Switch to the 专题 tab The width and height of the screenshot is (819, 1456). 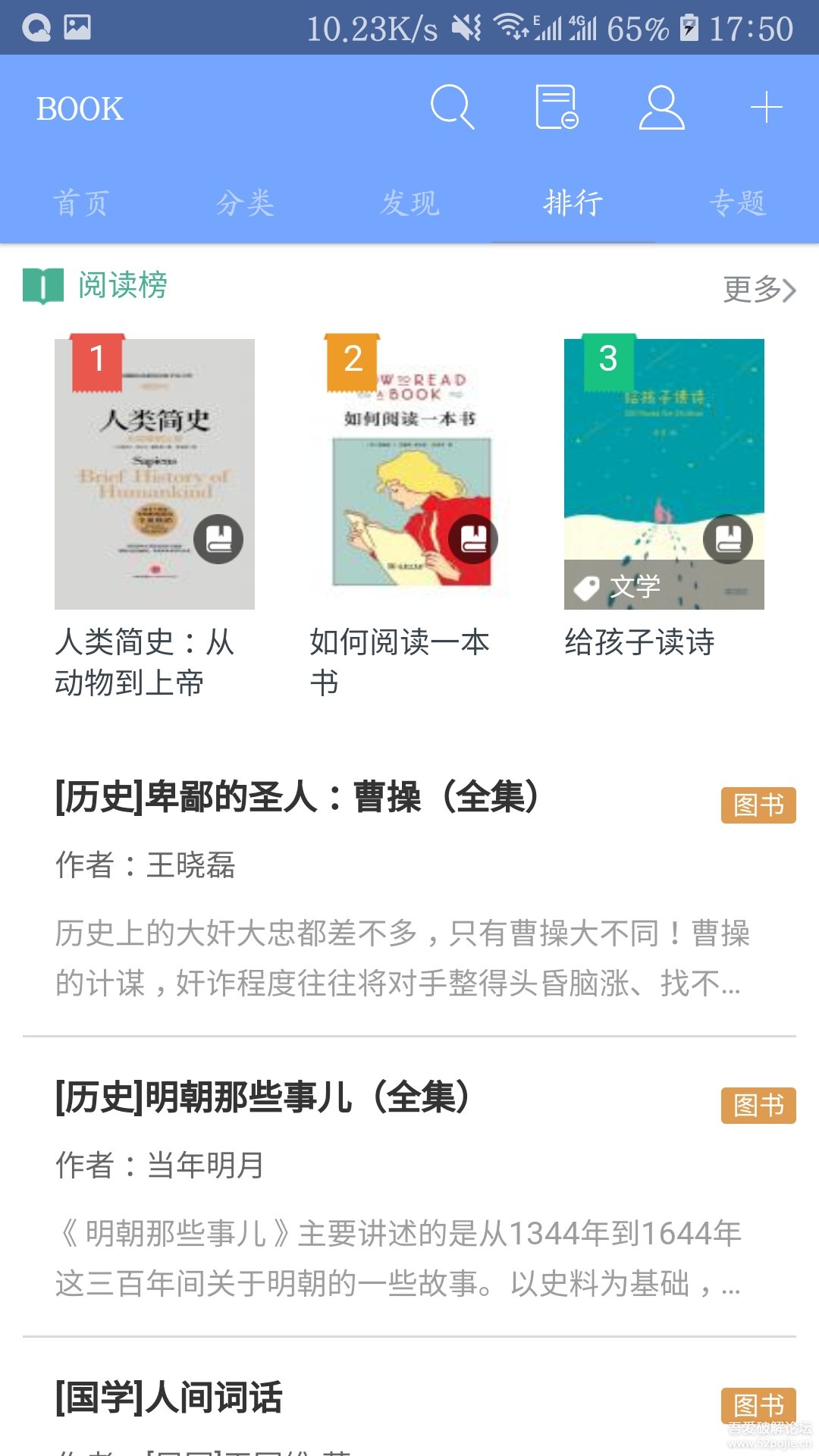pos(737,203)
